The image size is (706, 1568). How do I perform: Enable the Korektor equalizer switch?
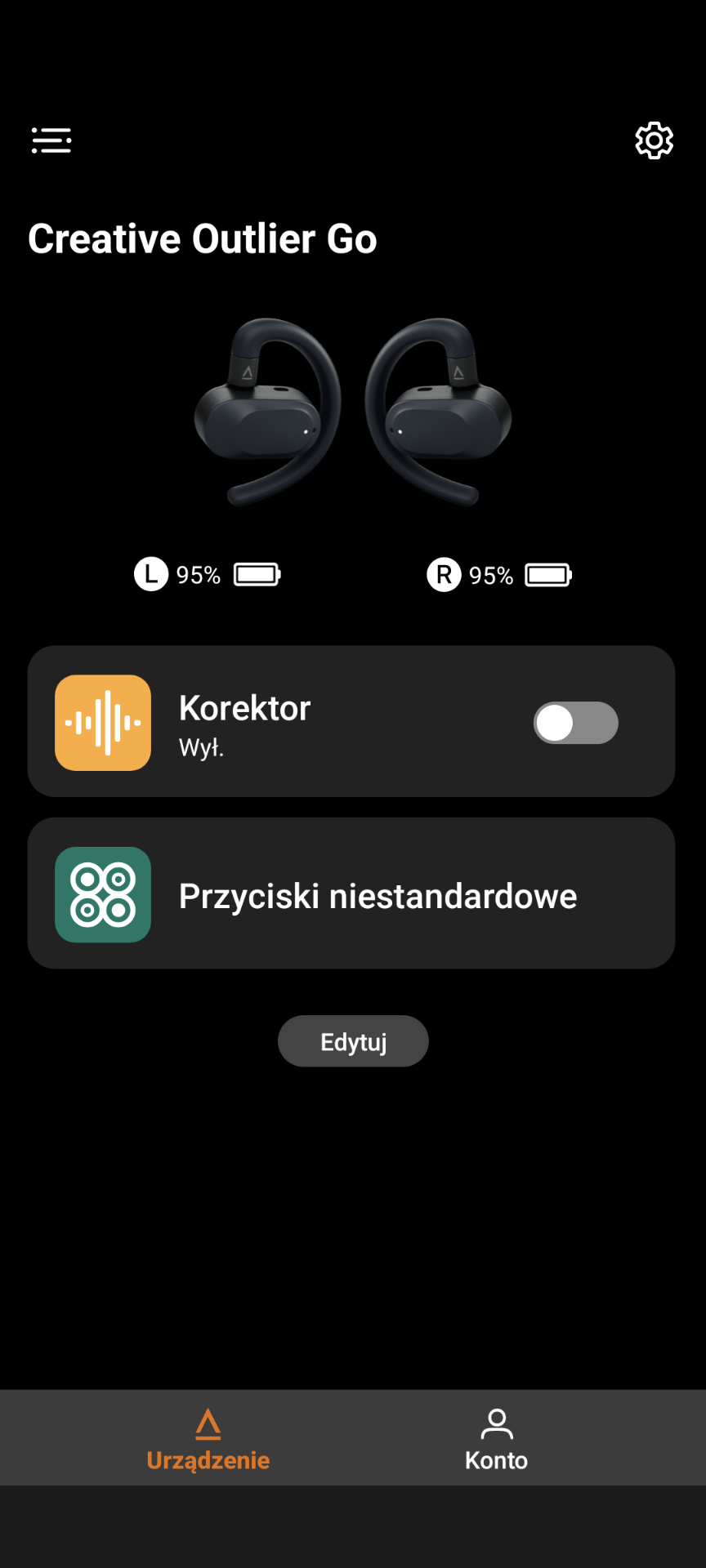[575, 723]
